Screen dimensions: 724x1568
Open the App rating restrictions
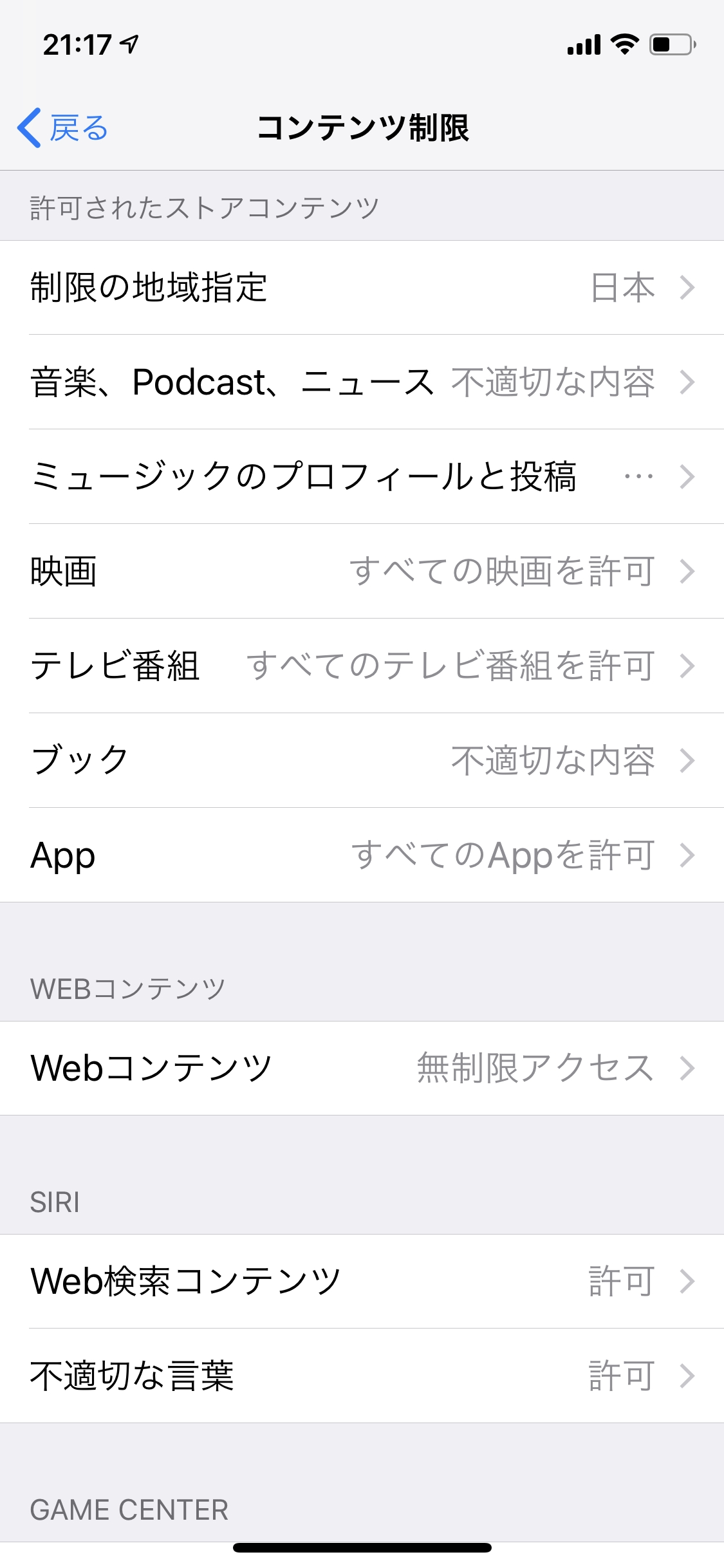click(x=362, y=855)
